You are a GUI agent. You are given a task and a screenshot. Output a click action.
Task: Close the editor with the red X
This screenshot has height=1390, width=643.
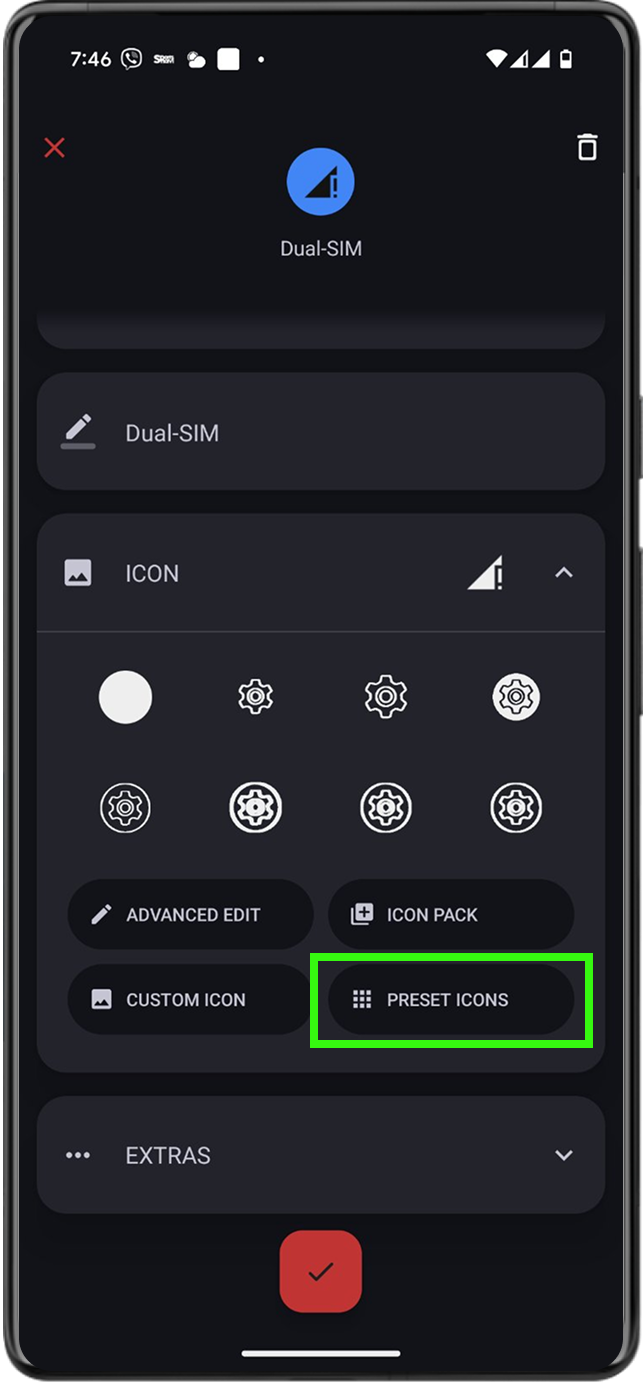coord(54,148)
